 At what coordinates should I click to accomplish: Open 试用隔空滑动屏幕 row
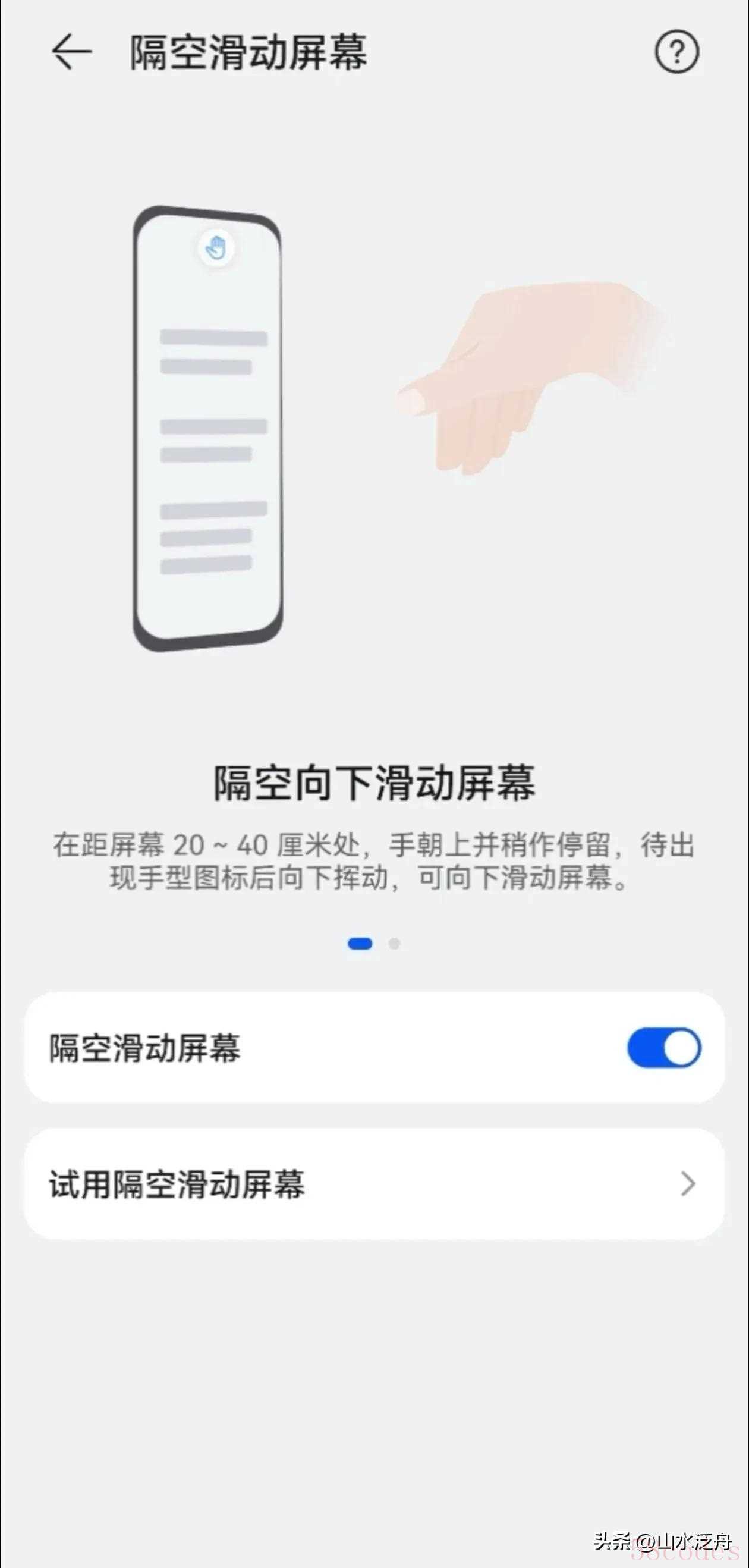[373, 1184]
